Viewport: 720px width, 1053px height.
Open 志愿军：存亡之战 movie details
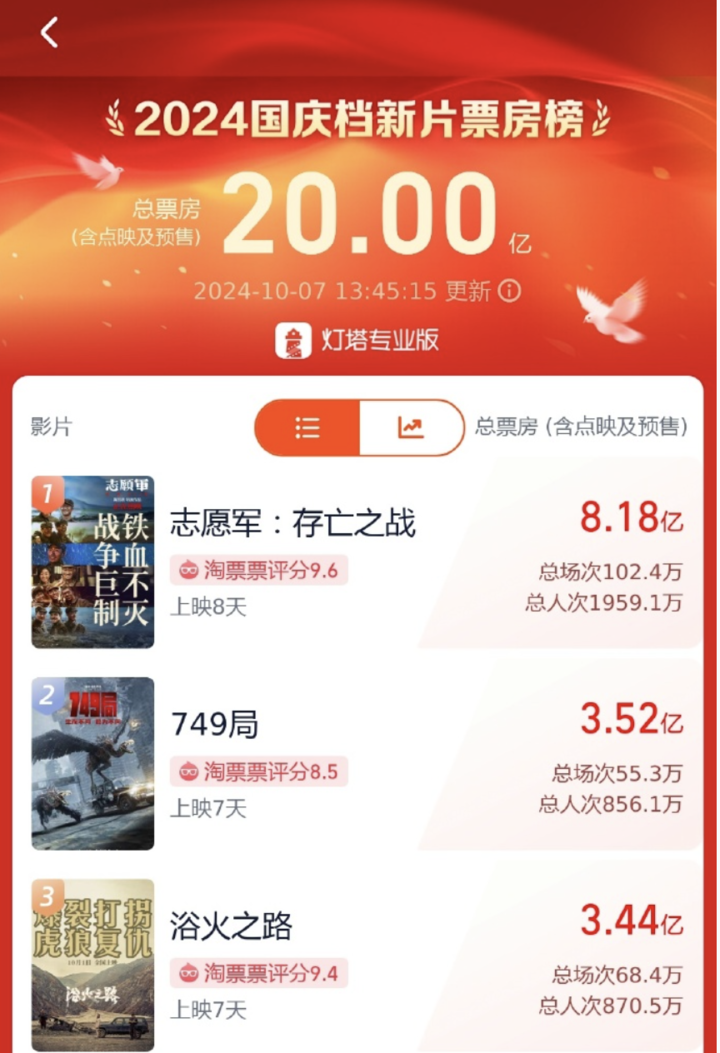click(293, 522)
